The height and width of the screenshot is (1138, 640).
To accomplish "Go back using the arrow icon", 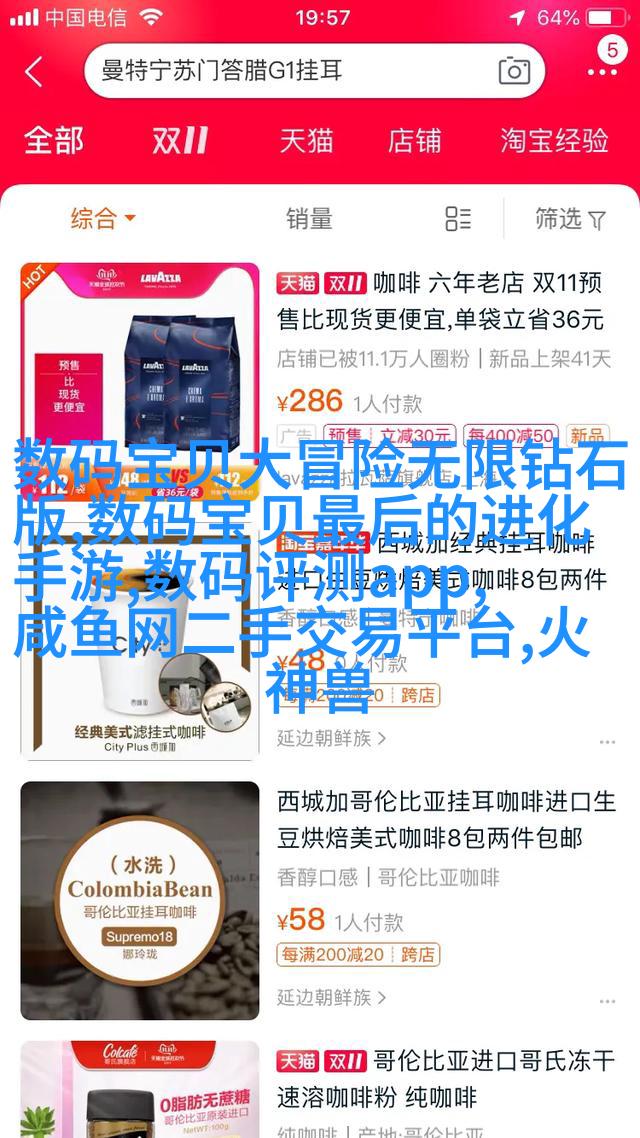I will 34,71.
